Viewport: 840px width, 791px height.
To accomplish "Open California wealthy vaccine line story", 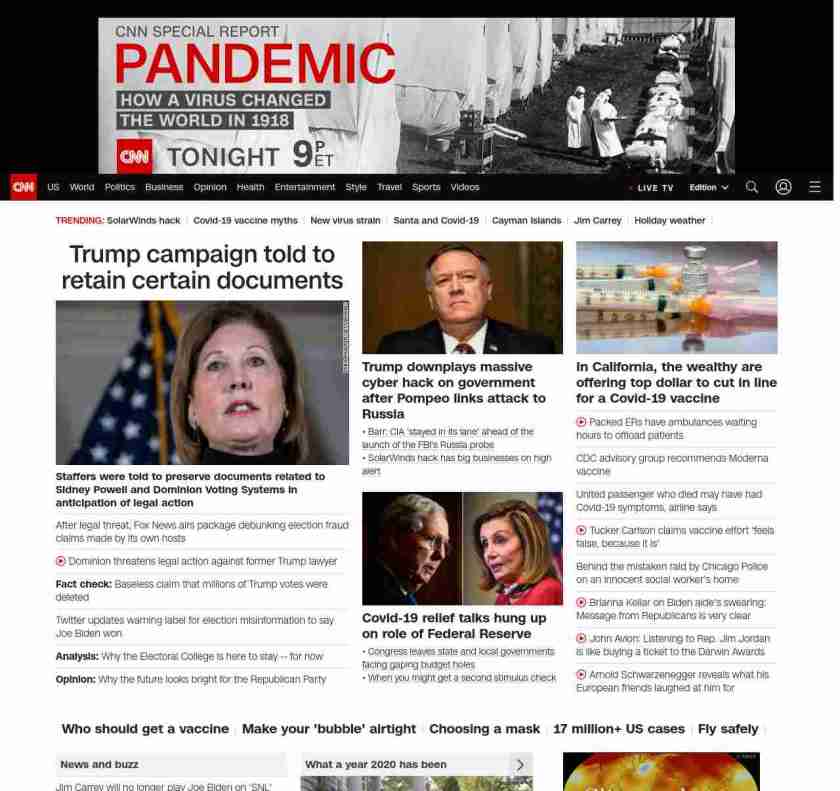I will tap(676, 382).
